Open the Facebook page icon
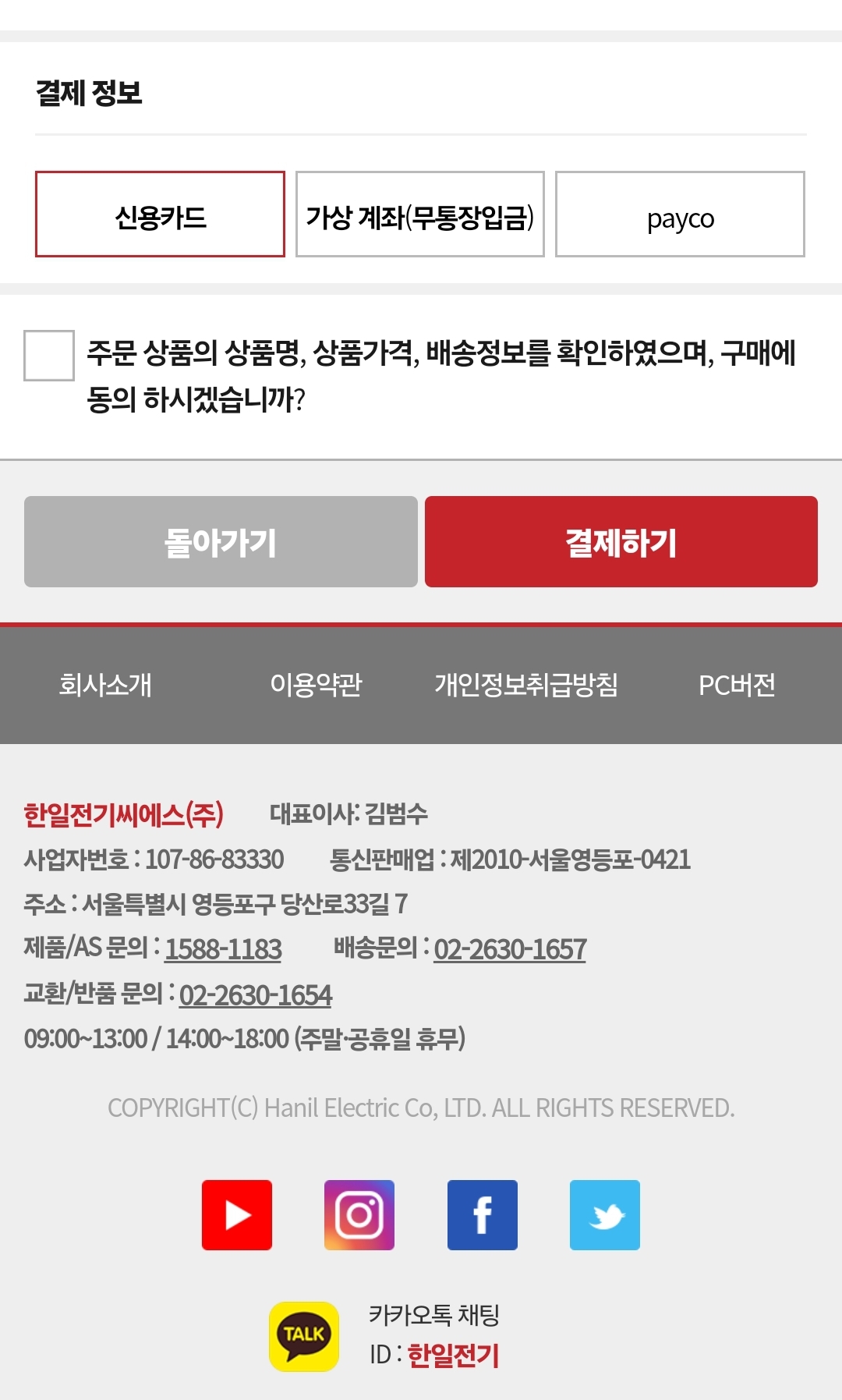 (483, 1215)
